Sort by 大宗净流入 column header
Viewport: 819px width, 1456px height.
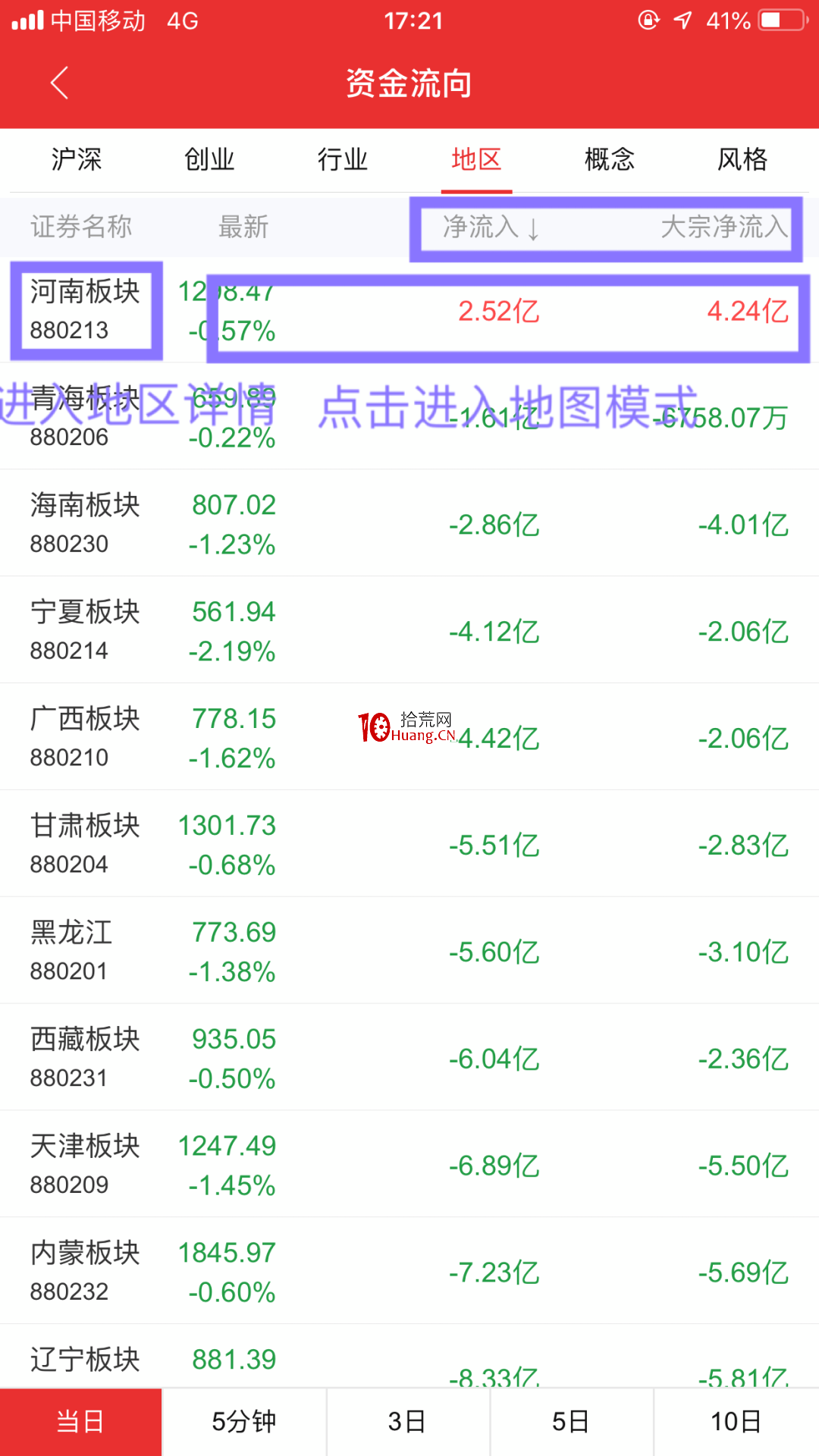pyautogui.click(x=724, y=227)
